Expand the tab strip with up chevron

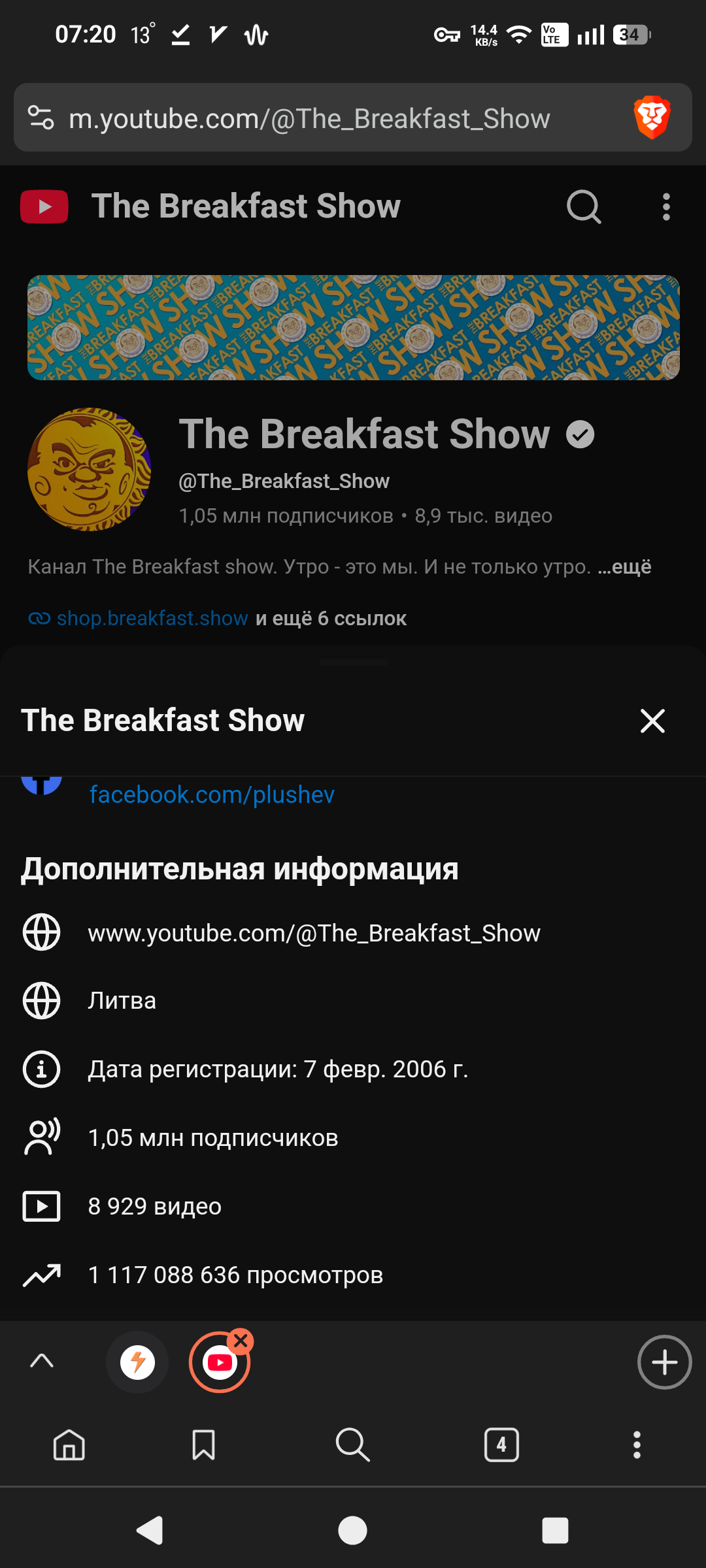[x=42, y=1362]
